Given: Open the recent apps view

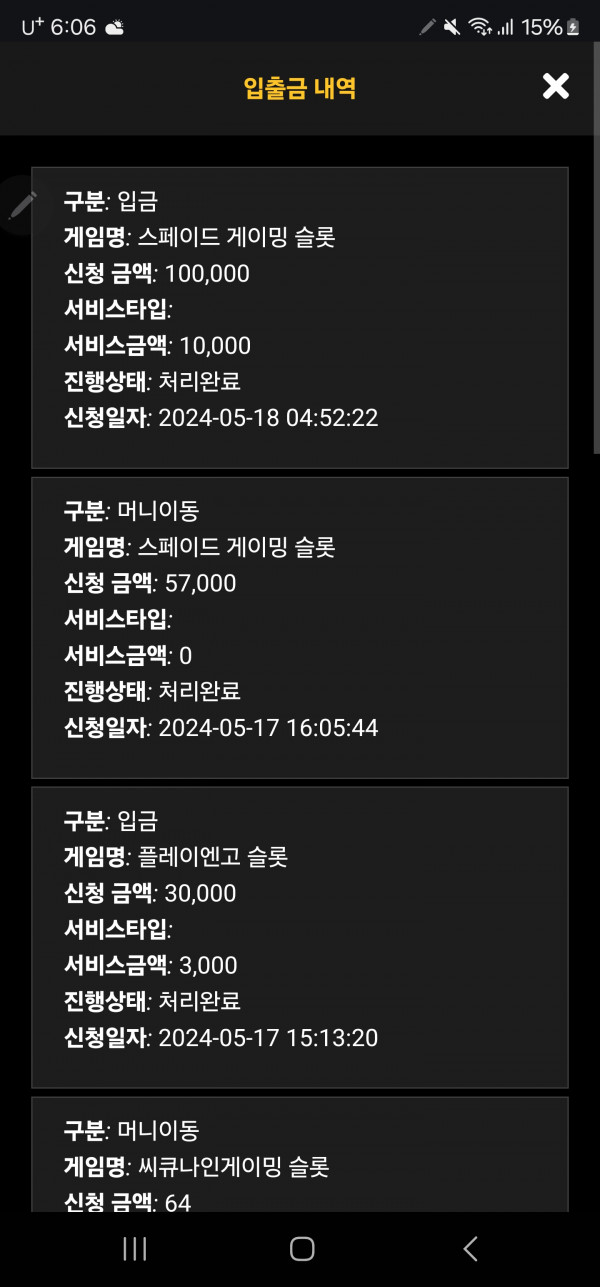Looking at the screenshot, I should [134, 1248].
